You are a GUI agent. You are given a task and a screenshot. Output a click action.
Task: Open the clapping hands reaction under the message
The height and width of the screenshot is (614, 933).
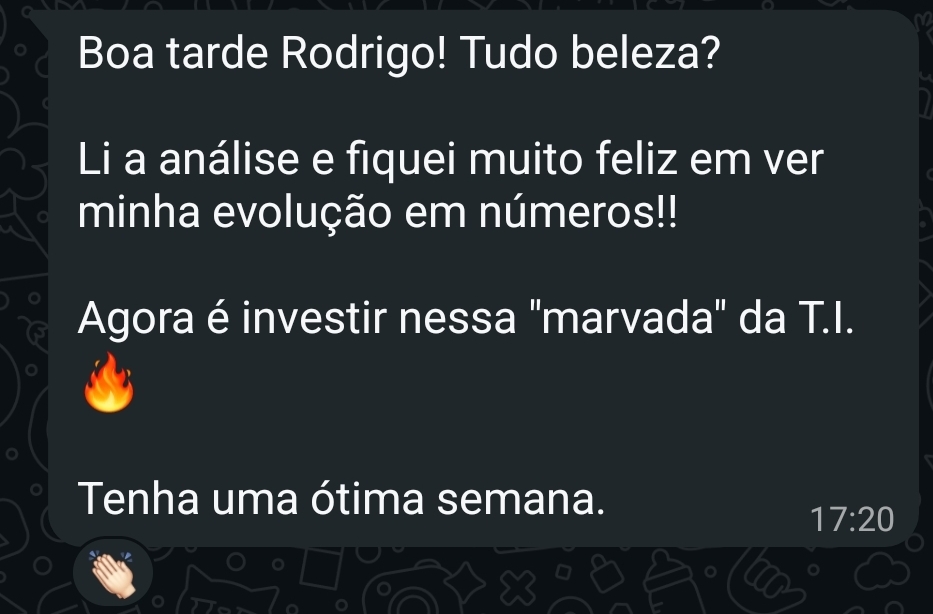(x=112, y=575)
